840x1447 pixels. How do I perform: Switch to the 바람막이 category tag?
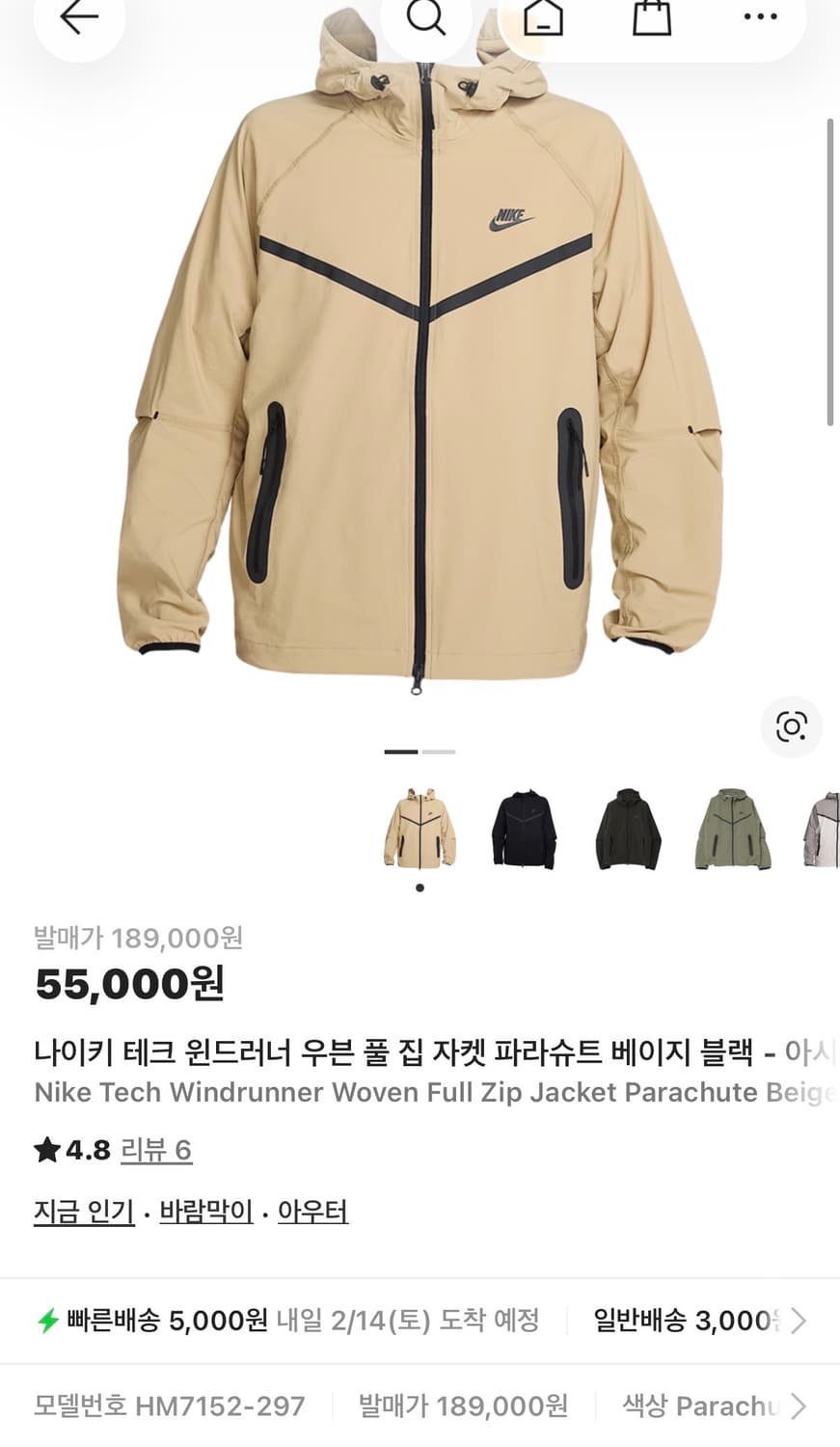pos(204,1212)
